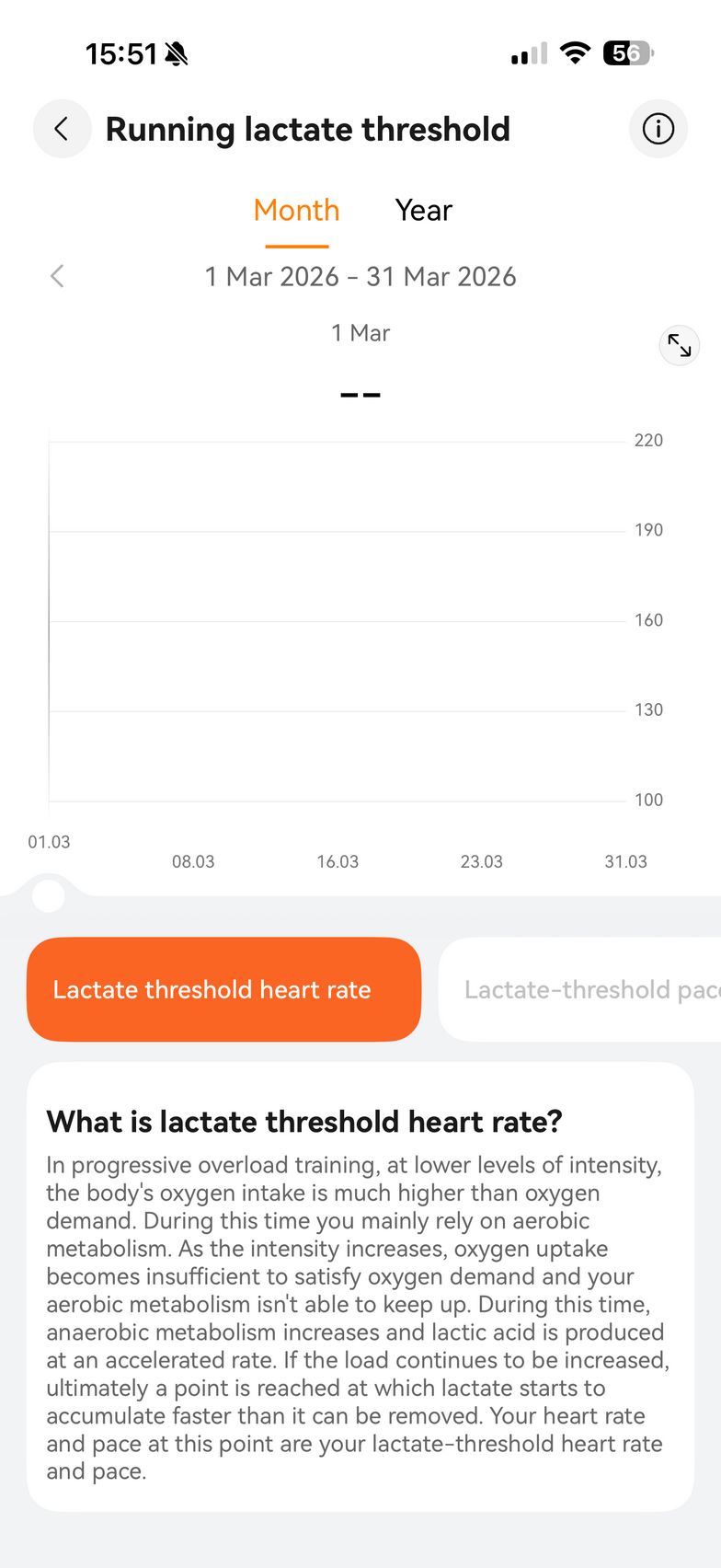Expand the chart to fullscreen
Image resolution: width=721 pixels, height=1568 pixels.
pos(680,345)
